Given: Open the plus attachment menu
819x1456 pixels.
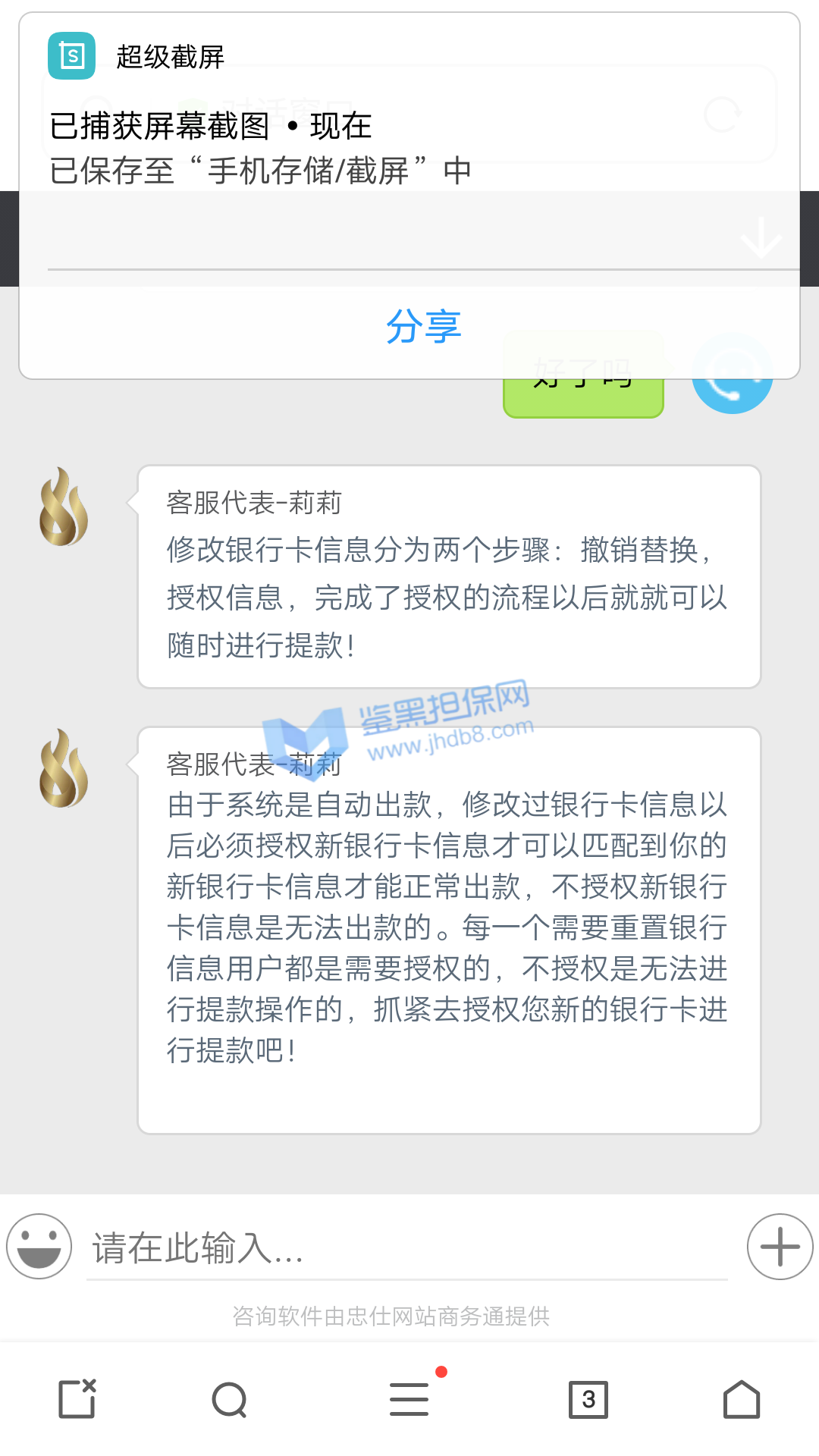Looking at the screenshot, I should [780, 1246].
